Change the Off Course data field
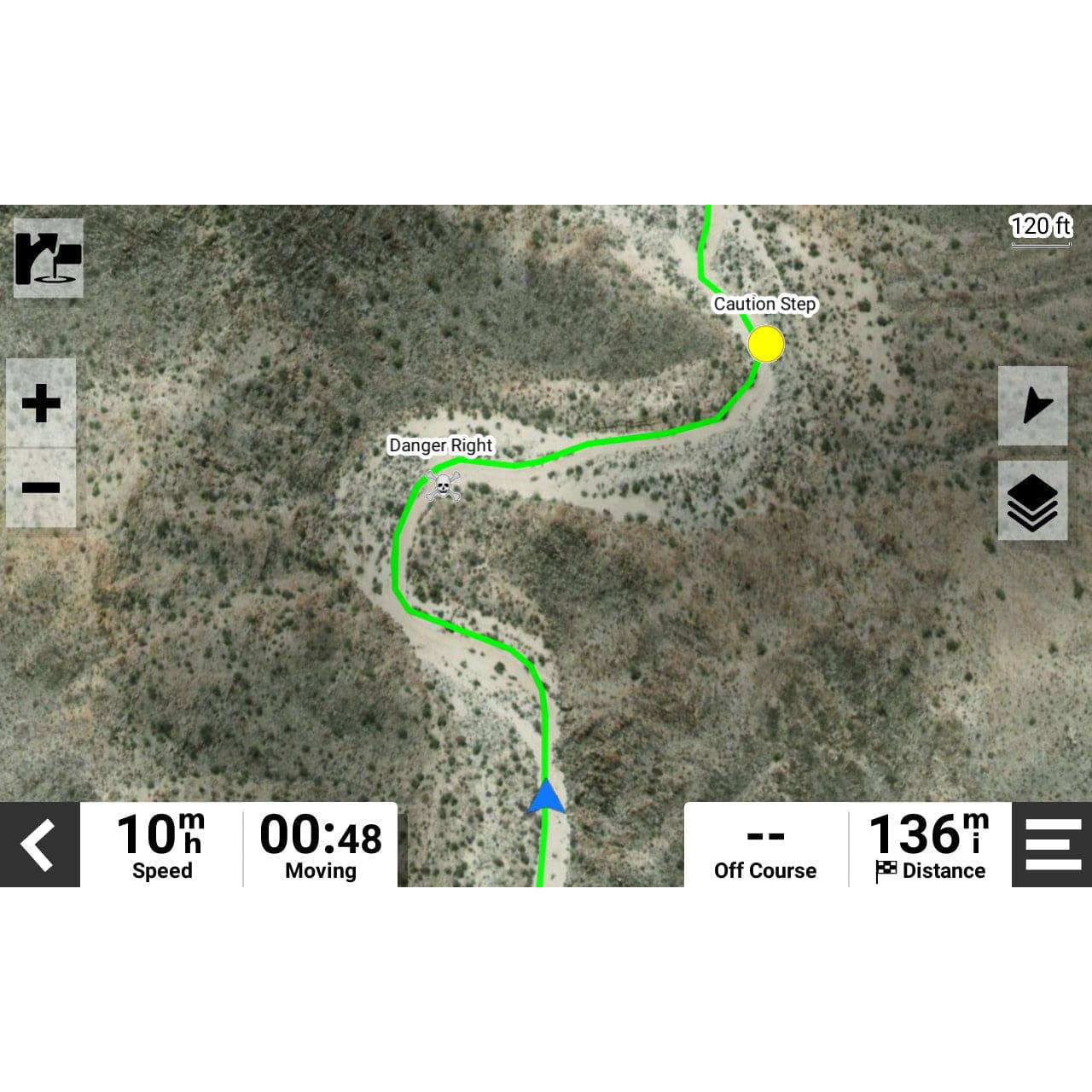 (765, 845)
